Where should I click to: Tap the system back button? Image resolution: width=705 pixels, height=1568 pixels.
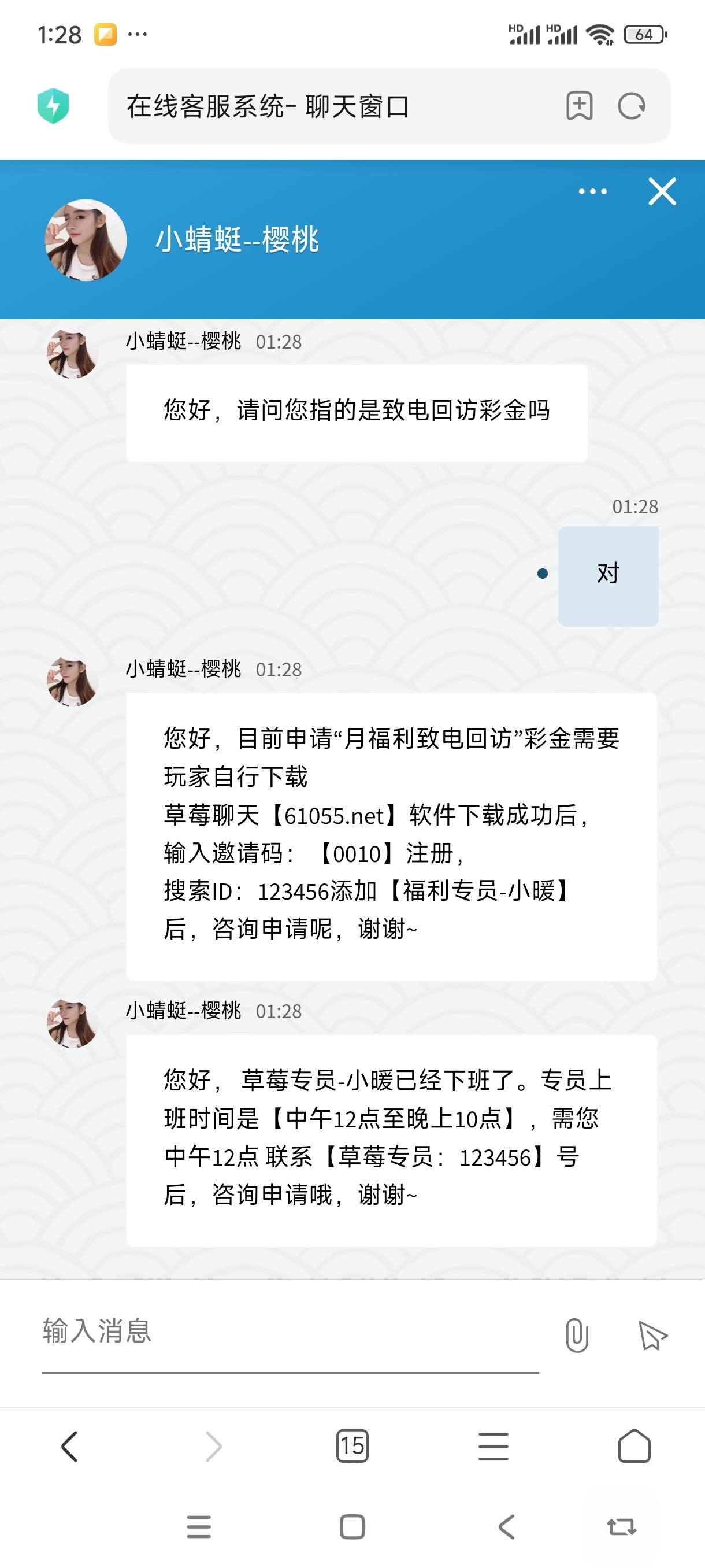pos(506,1526)
